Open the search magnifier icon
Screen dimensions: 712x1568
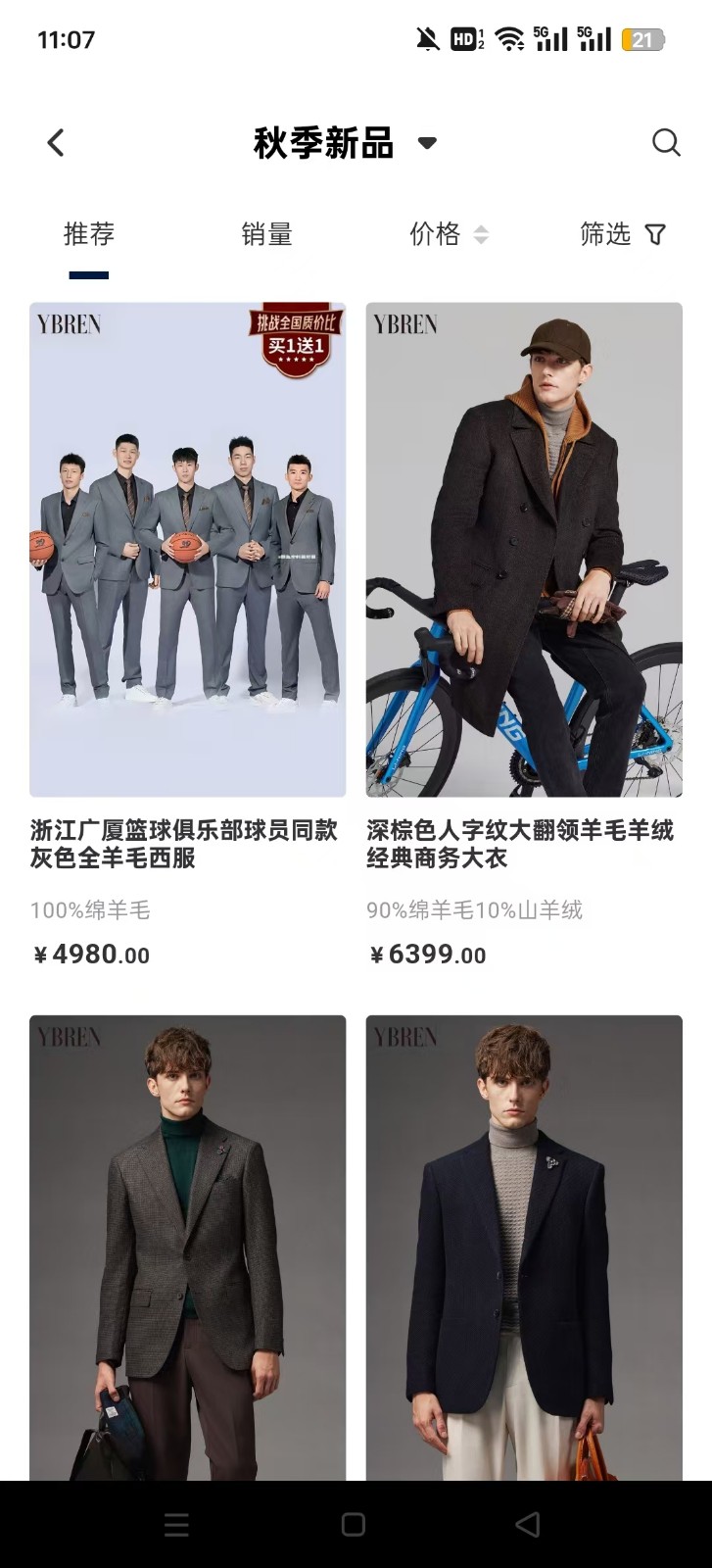[x=666, y=143]
